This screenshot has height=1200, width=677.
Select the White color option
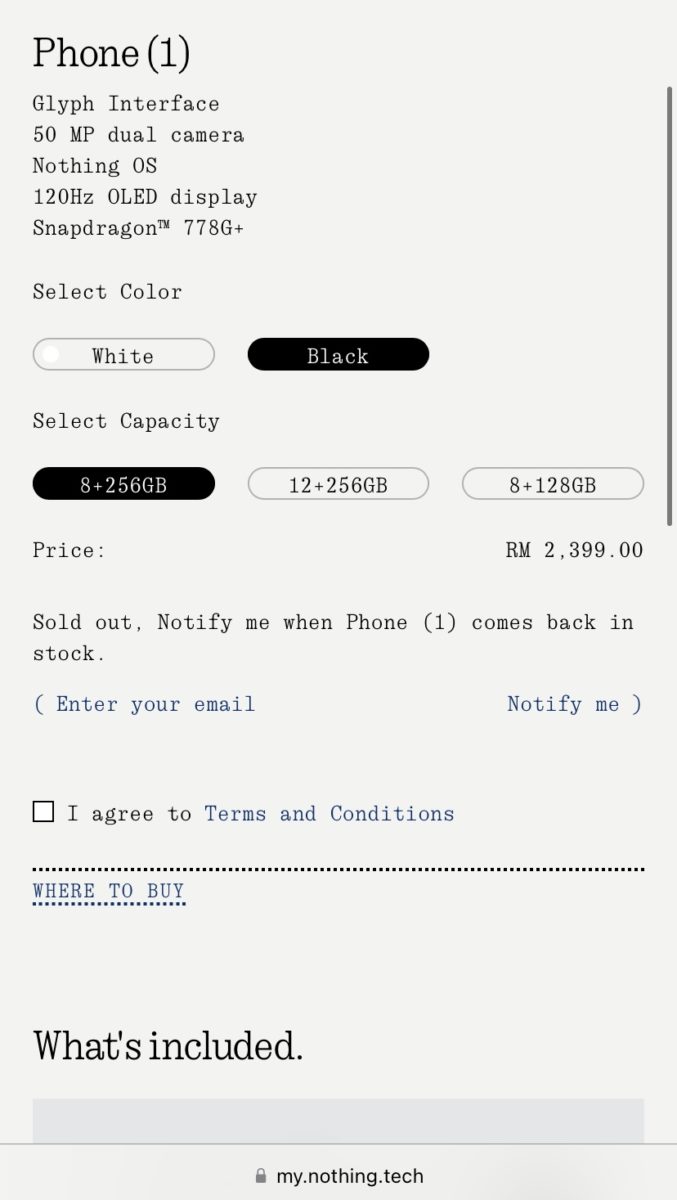pos(123,355)
